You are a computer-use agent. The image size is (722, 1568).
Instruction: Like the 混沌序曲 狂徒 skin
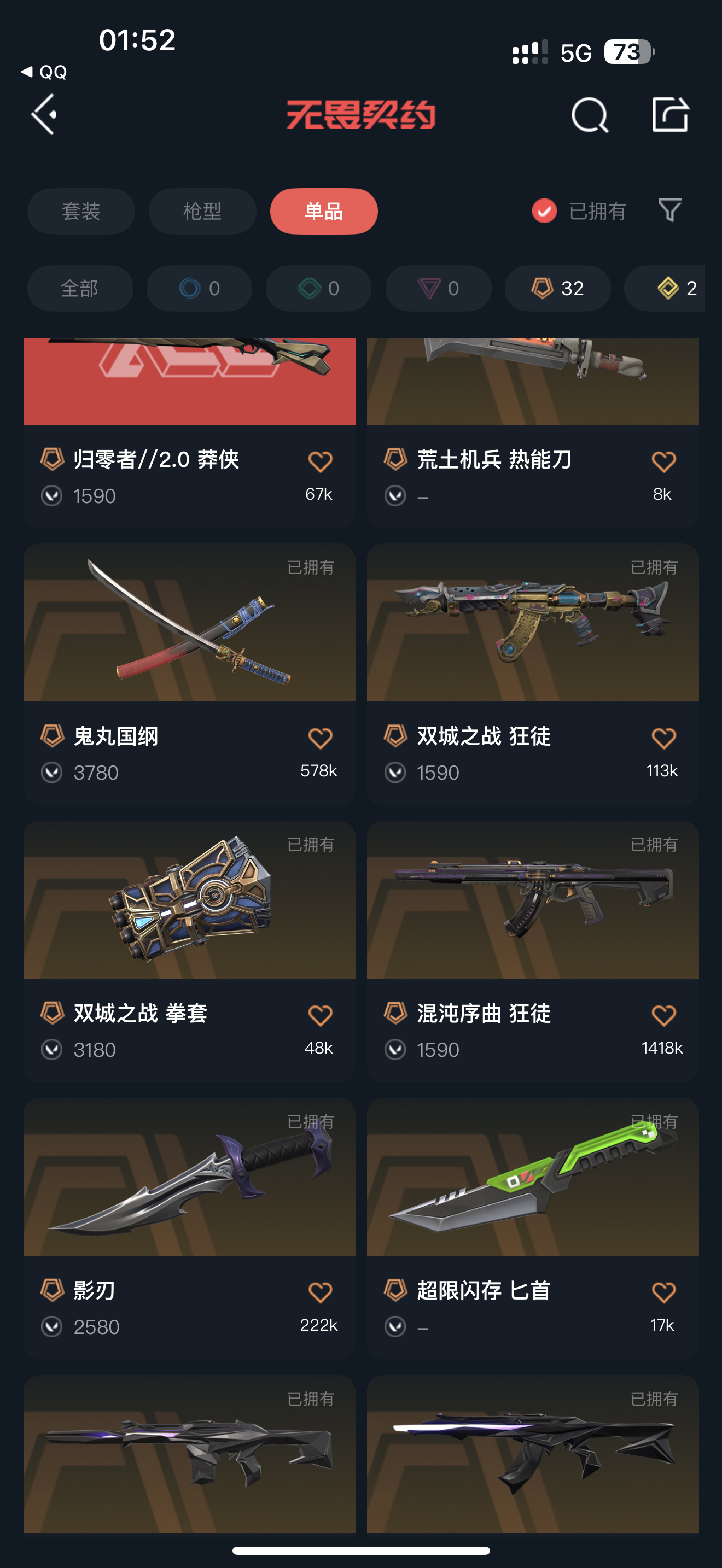[663, 1015]
